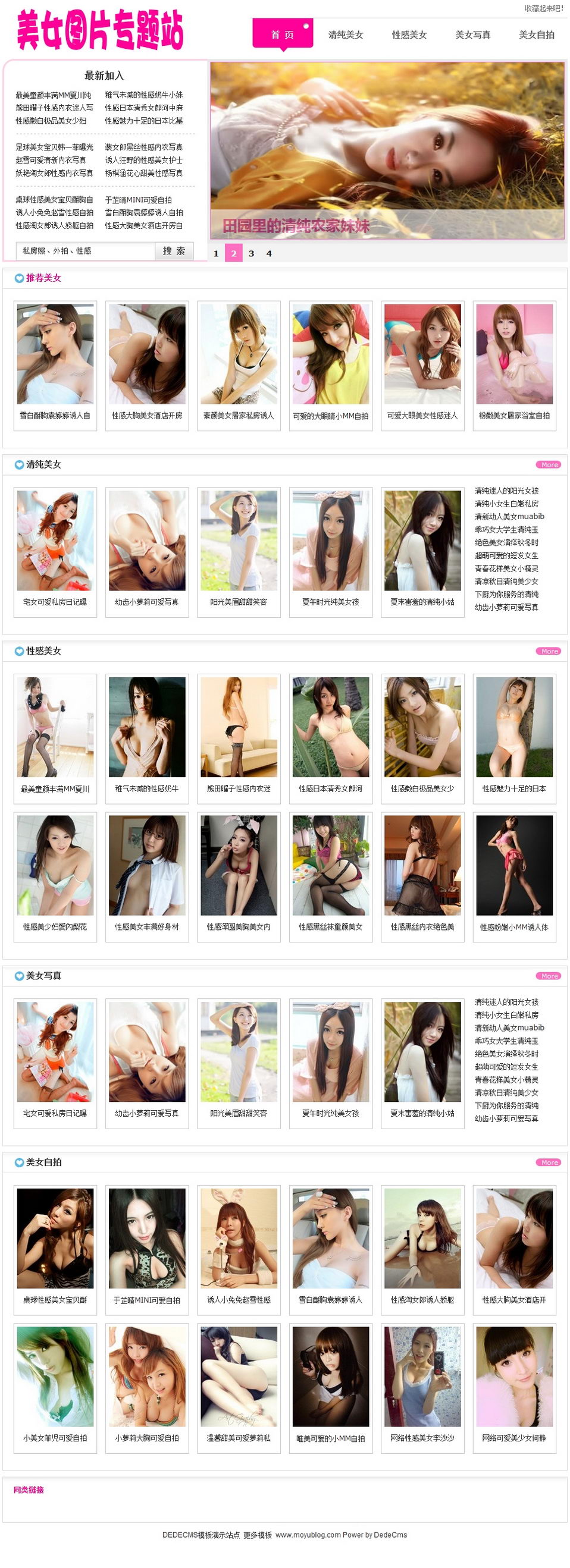Switch to the 性感美女 tab

click(x=409, y=34)
